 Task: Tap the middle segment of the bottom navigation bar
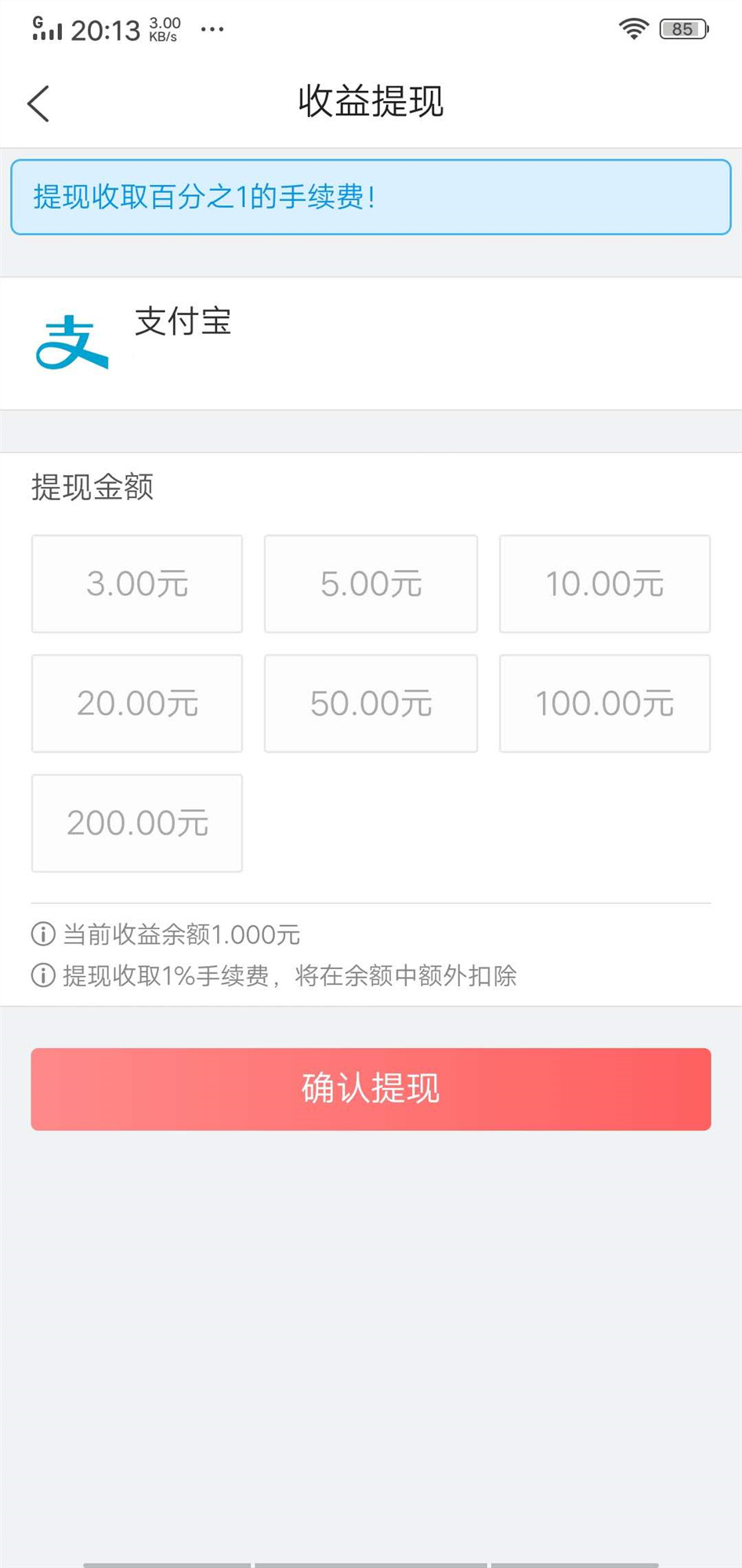(371, 1562)
